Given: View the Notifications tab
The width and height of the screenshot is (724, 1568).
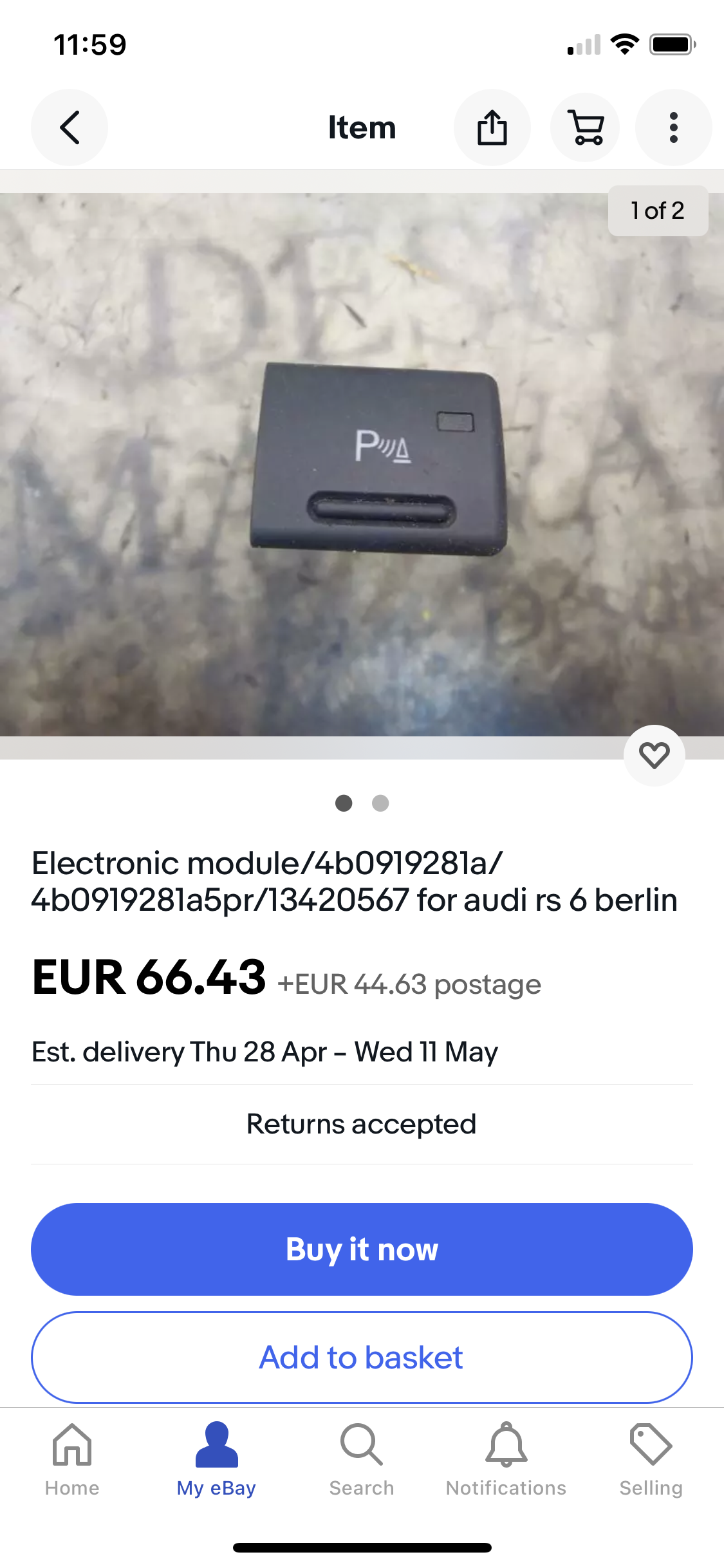Looking at the screenshot, I should point(506,1460).
